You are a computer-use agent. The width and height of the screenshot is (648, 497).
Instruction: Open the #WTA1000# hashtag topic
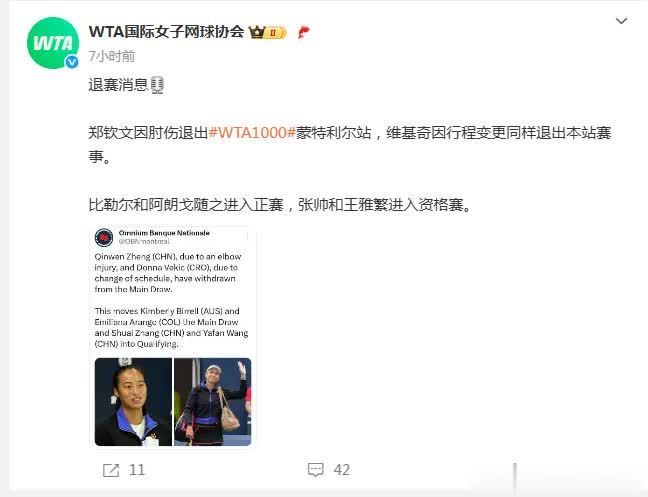252,133
